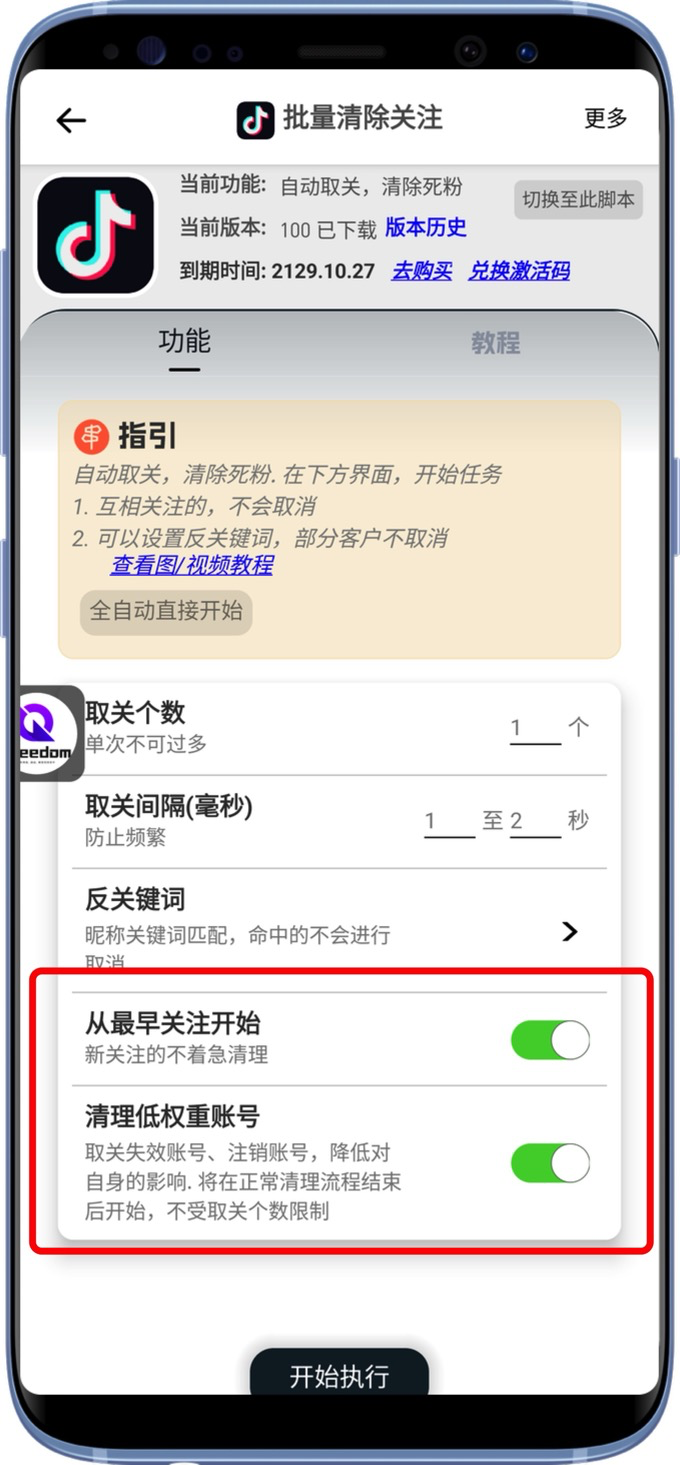Viewport: 680px width, 1465px height.
Task: Tap the 开始执行 button
Action: (x=339, y=1376)
